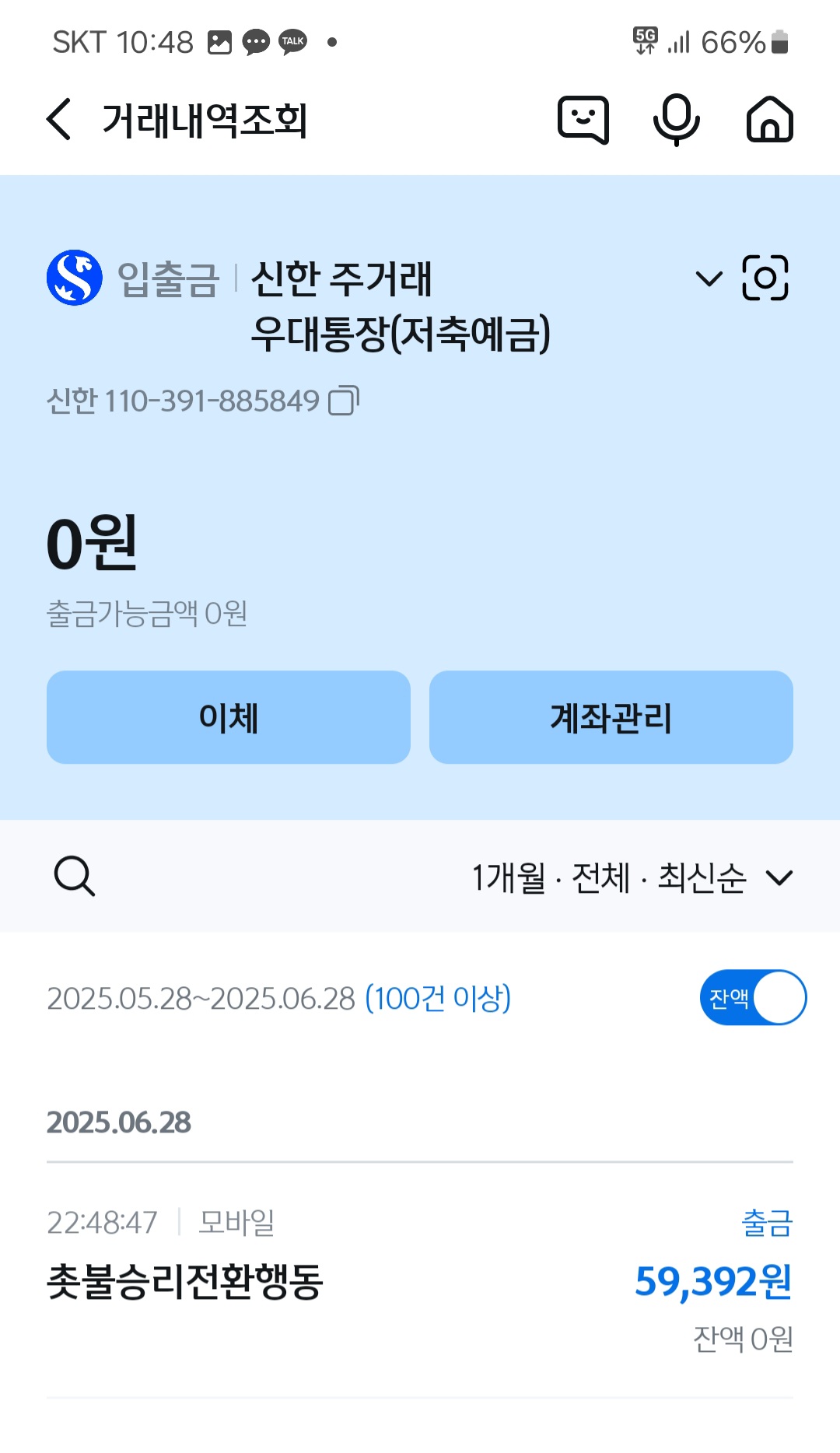
Task: Copy the account number 110-391-885849
Action: click(x=343, y=401)
